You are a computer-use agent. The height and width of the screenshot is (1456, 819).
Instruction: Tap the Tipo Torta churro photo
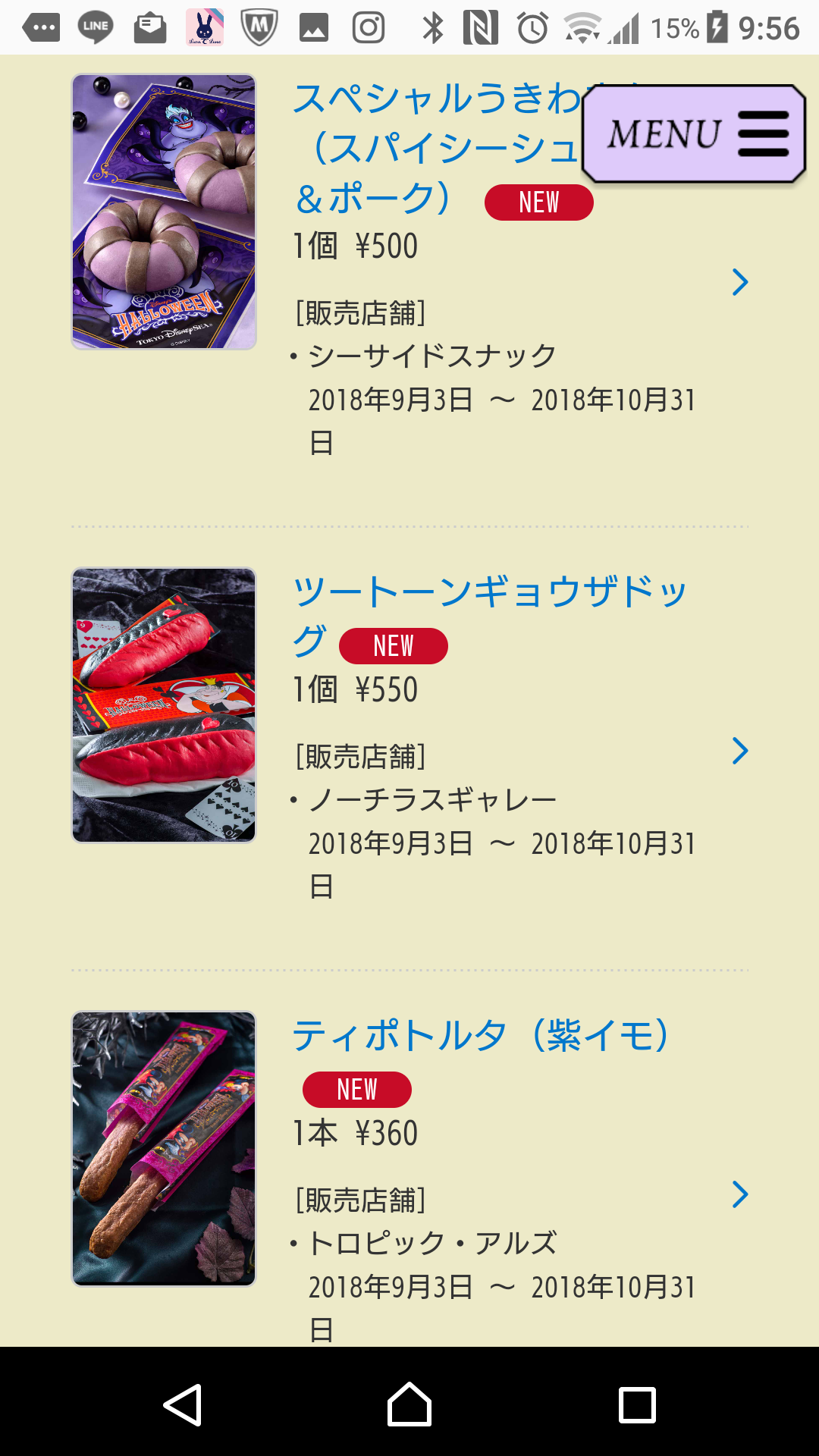pos(164,1149)
